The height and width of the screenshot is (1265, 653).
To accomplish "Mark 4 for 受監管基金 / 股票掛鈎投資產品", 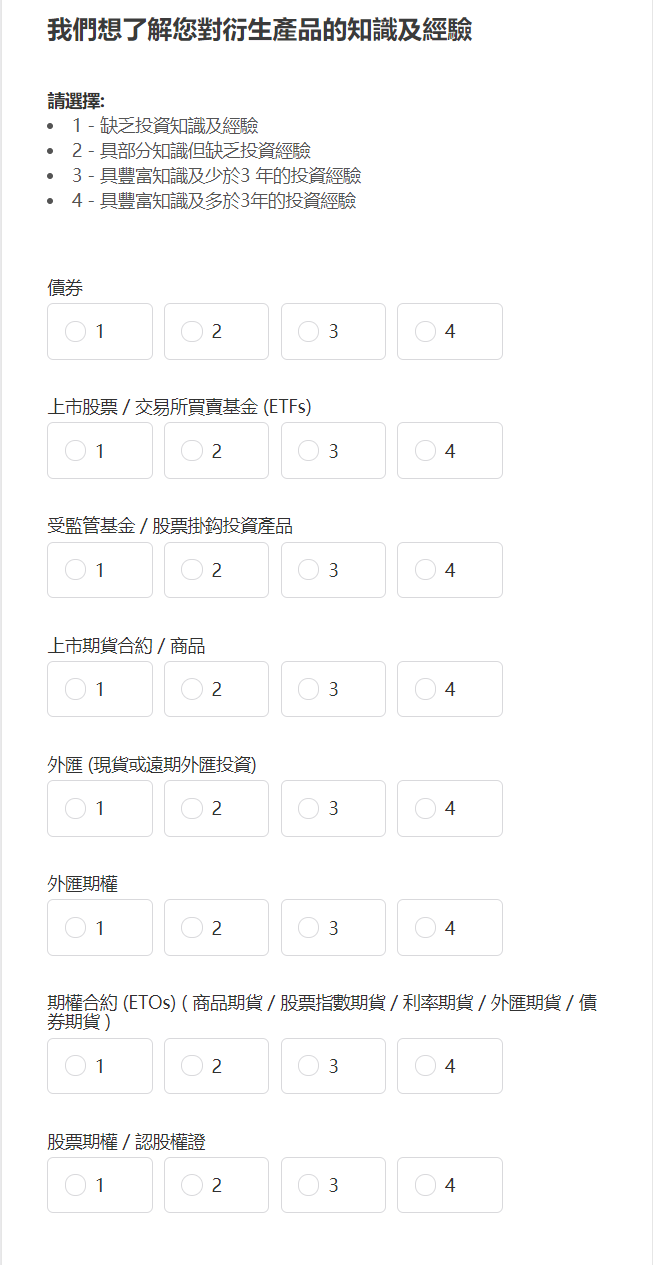I will [450, 570].
